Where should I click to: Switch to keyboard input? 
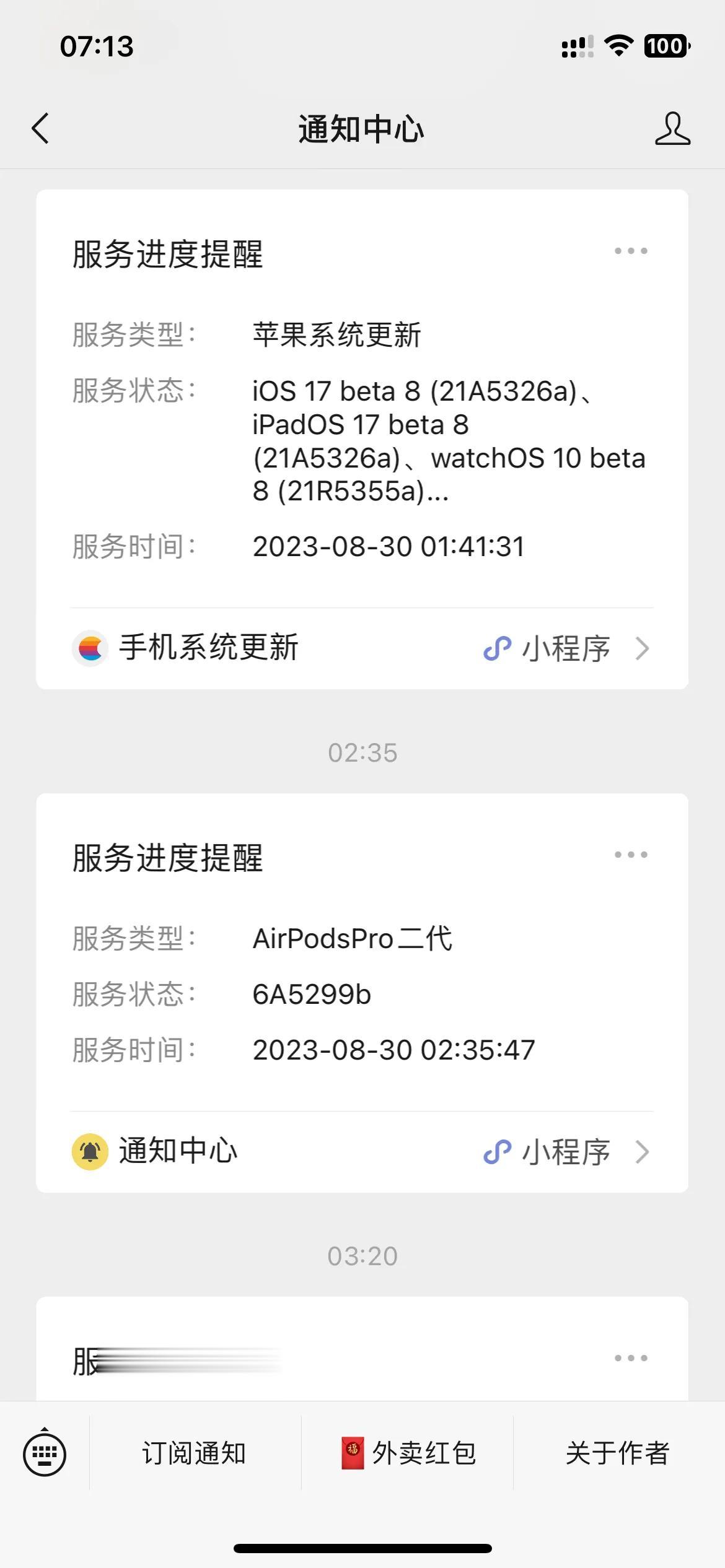tap(45, 1453)
